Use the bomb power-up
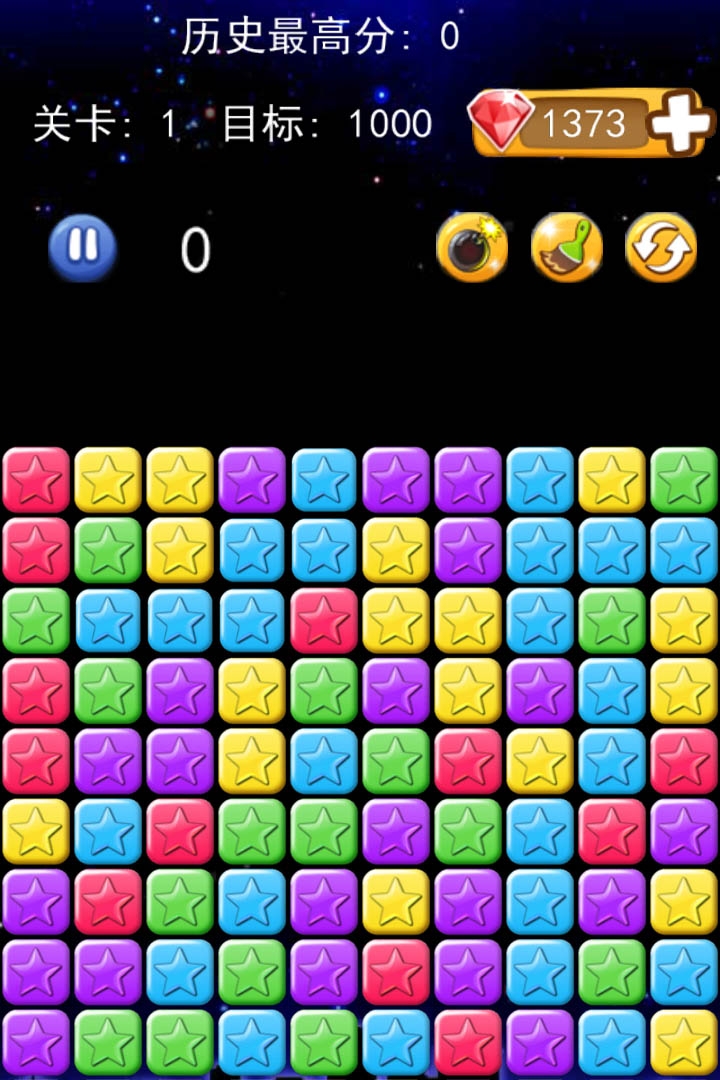This screenshot has width=720, height=1080. click(x=472, y=248)
